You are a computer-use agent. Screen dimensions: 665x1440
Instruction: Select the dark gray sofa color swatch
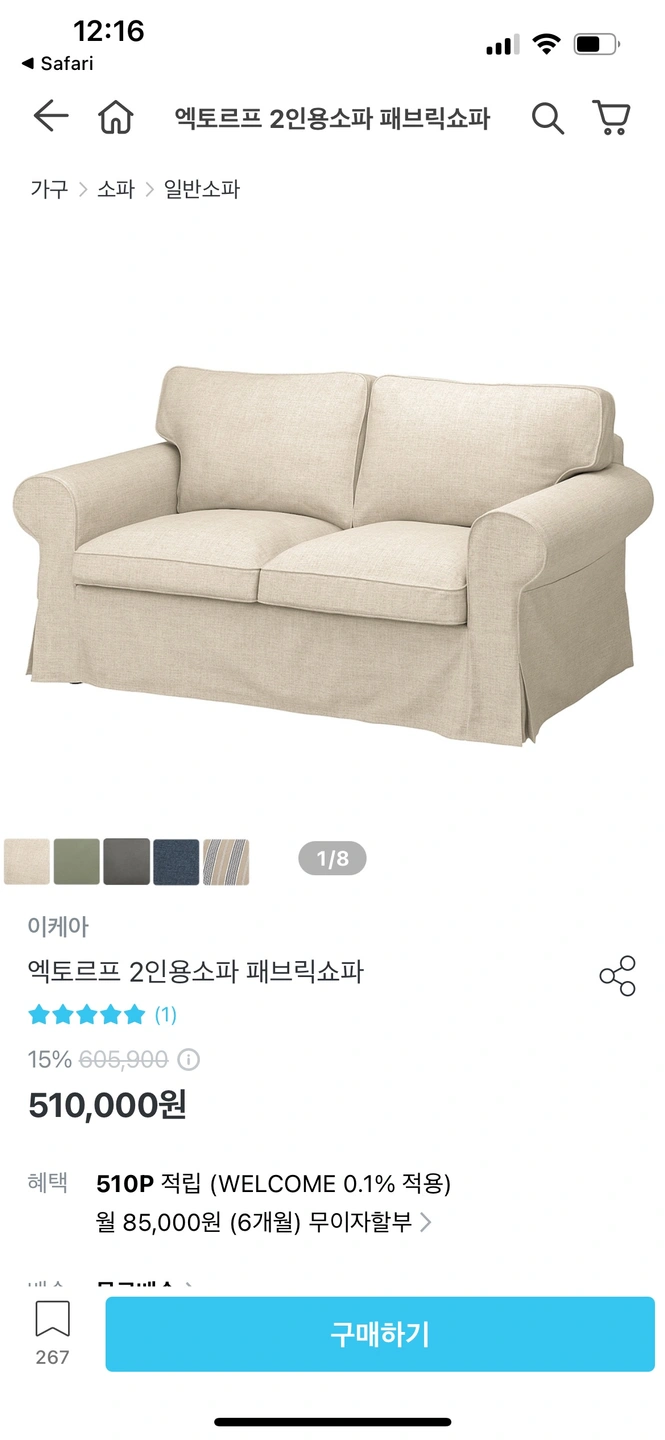(127, 861)
